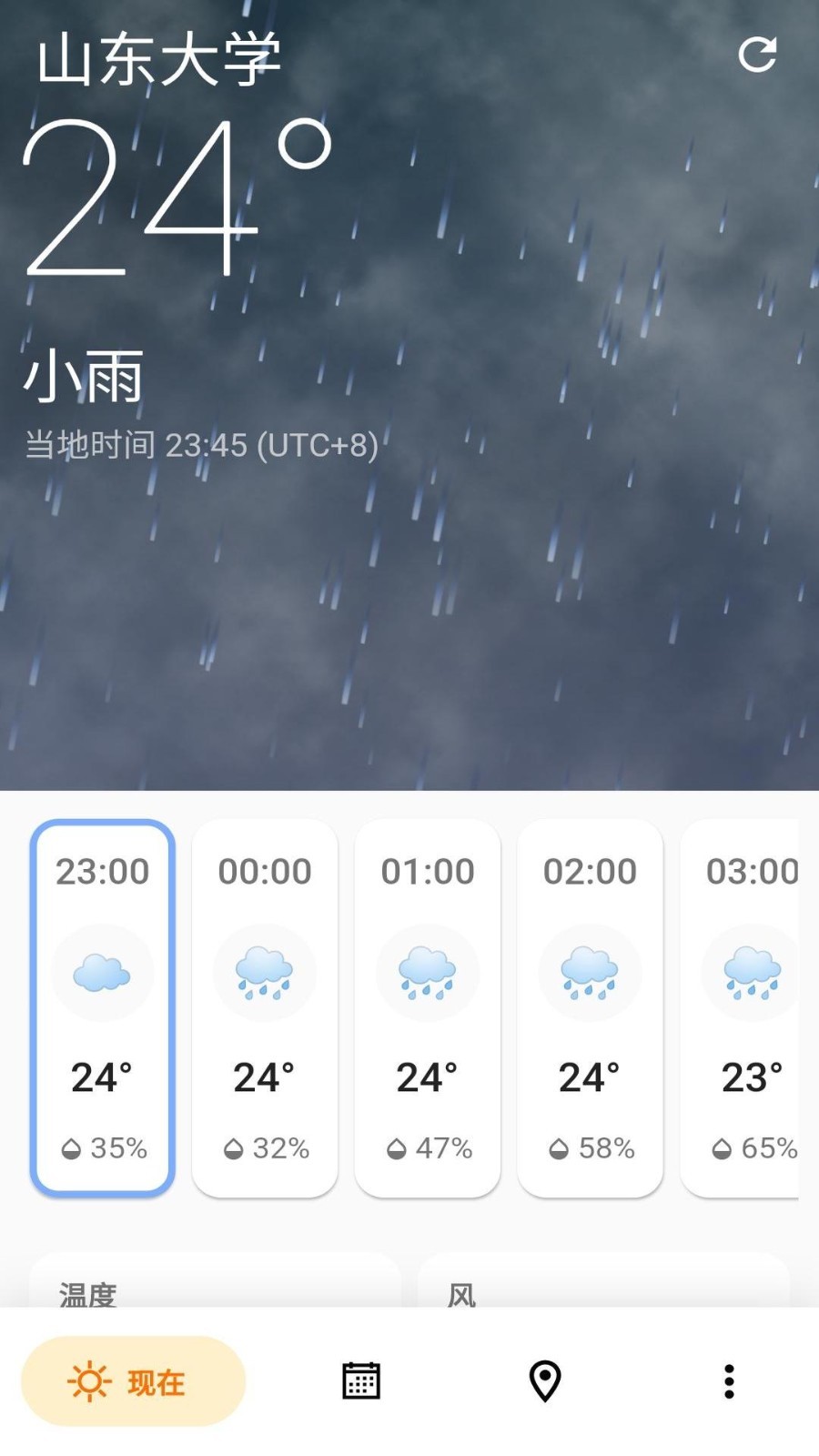Open the 温度 detail card

tap(216, 1285)
